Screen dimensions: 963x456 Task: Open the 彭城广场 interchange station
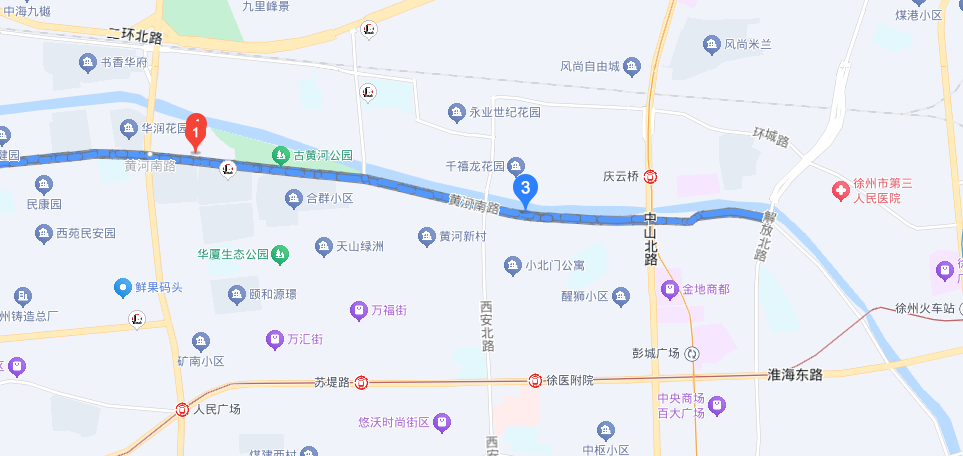pyautogui.click(x=692, y=353)
